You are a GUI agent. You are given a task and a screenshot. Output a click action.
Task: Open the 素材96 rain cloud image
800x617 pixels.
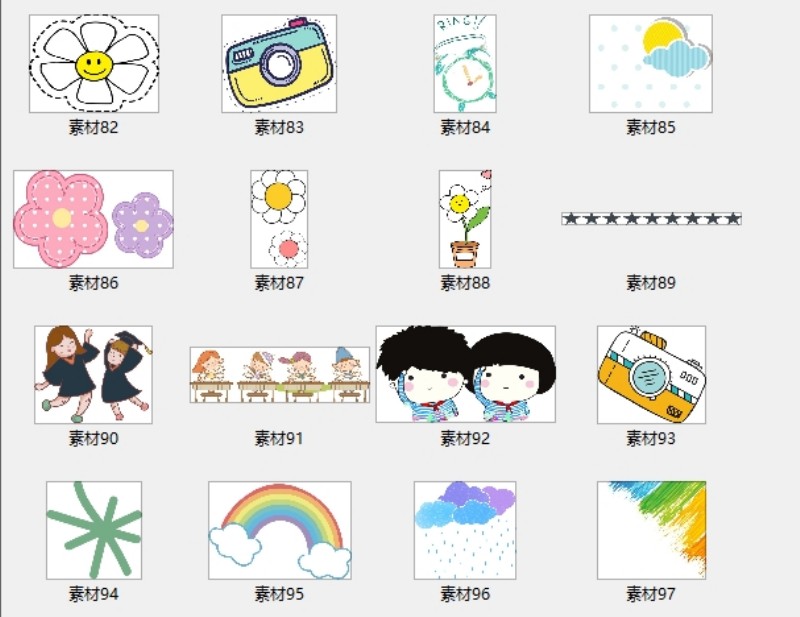tap(465, 530)
